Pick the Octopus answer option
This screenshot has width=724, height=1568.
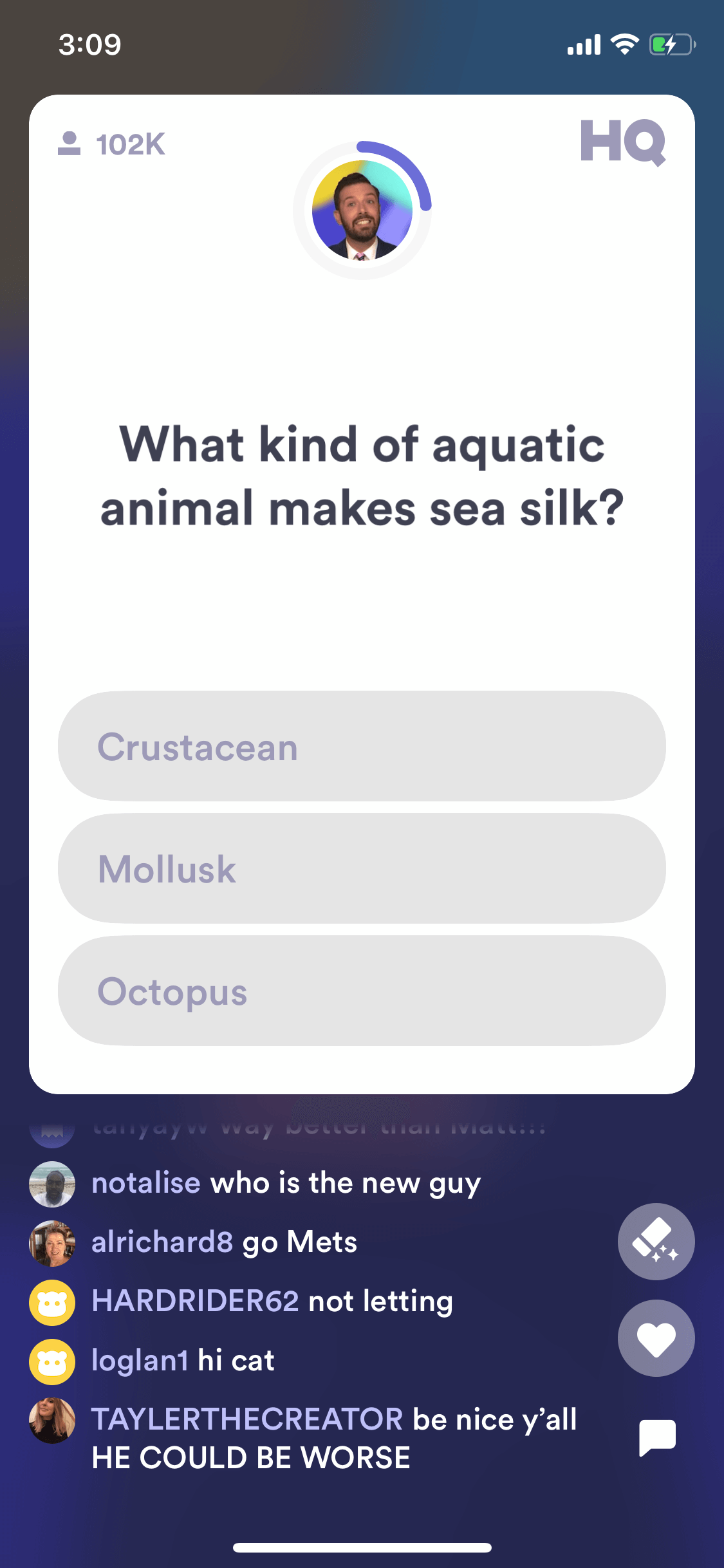(x=362, y=991)
